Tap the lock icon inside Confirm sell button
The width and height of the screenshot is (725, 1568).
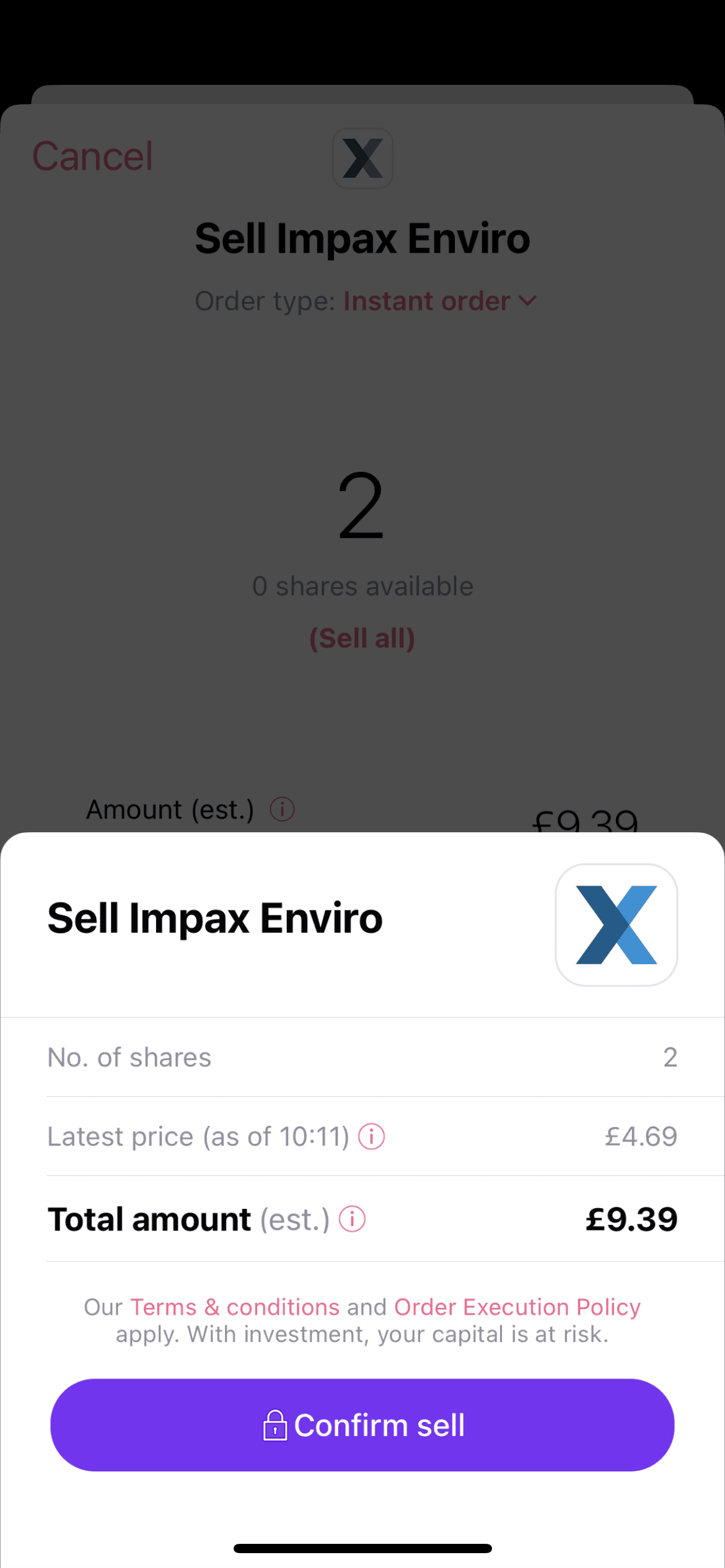point(276,1425)
